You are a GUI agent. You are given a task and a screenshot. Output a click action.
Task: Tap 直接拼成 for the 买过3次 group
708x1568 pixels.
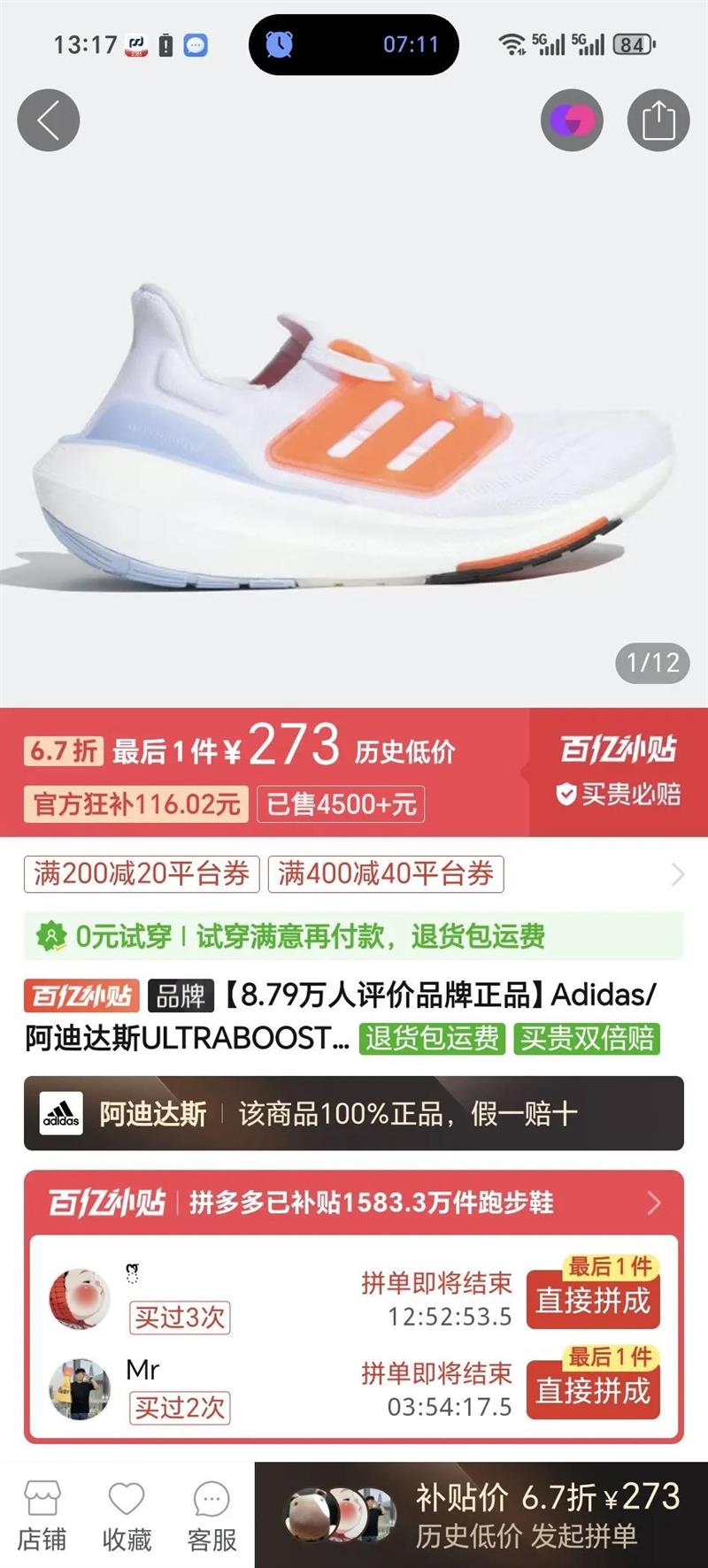click(593, 1300)
